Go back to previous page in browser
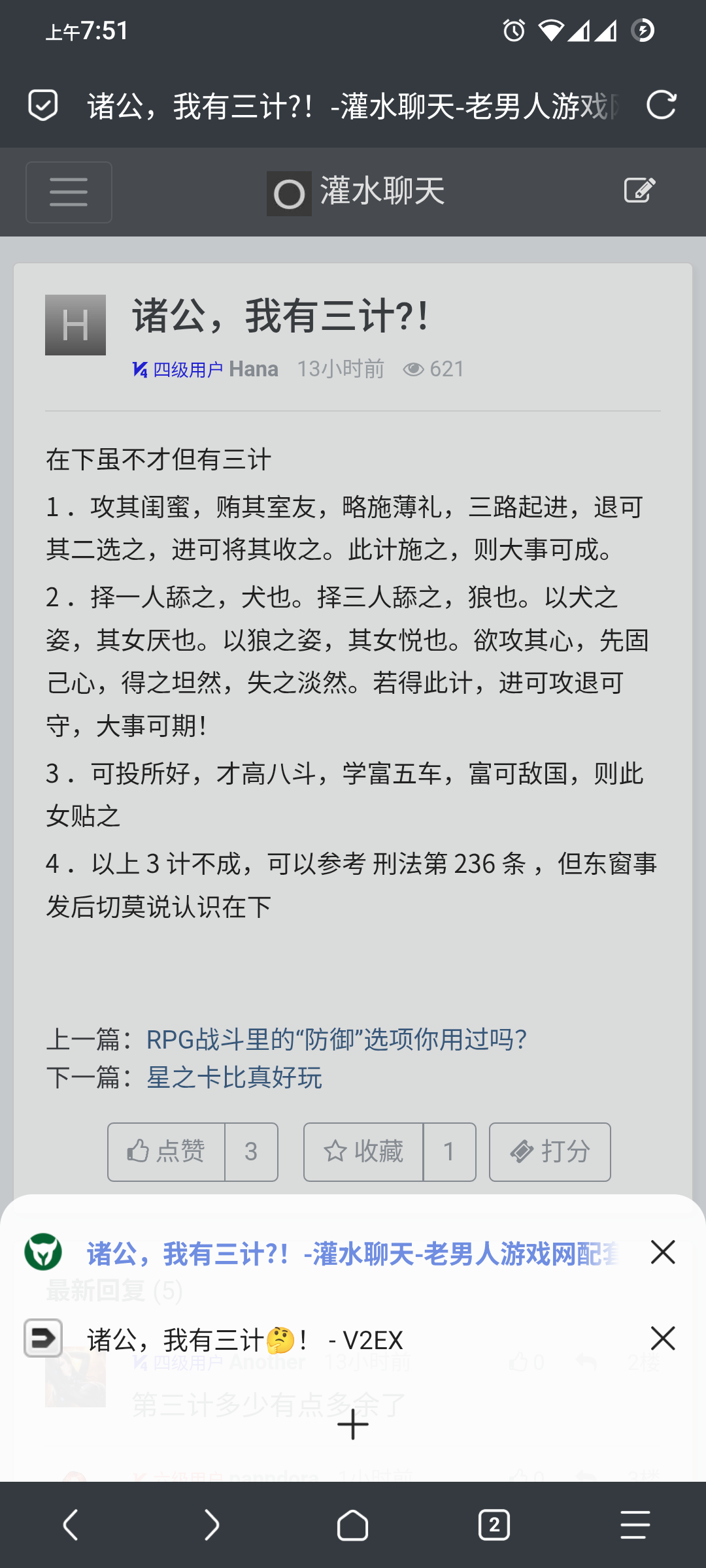This screenshot has width=706, height=1568. click(x=71, y=1525)
